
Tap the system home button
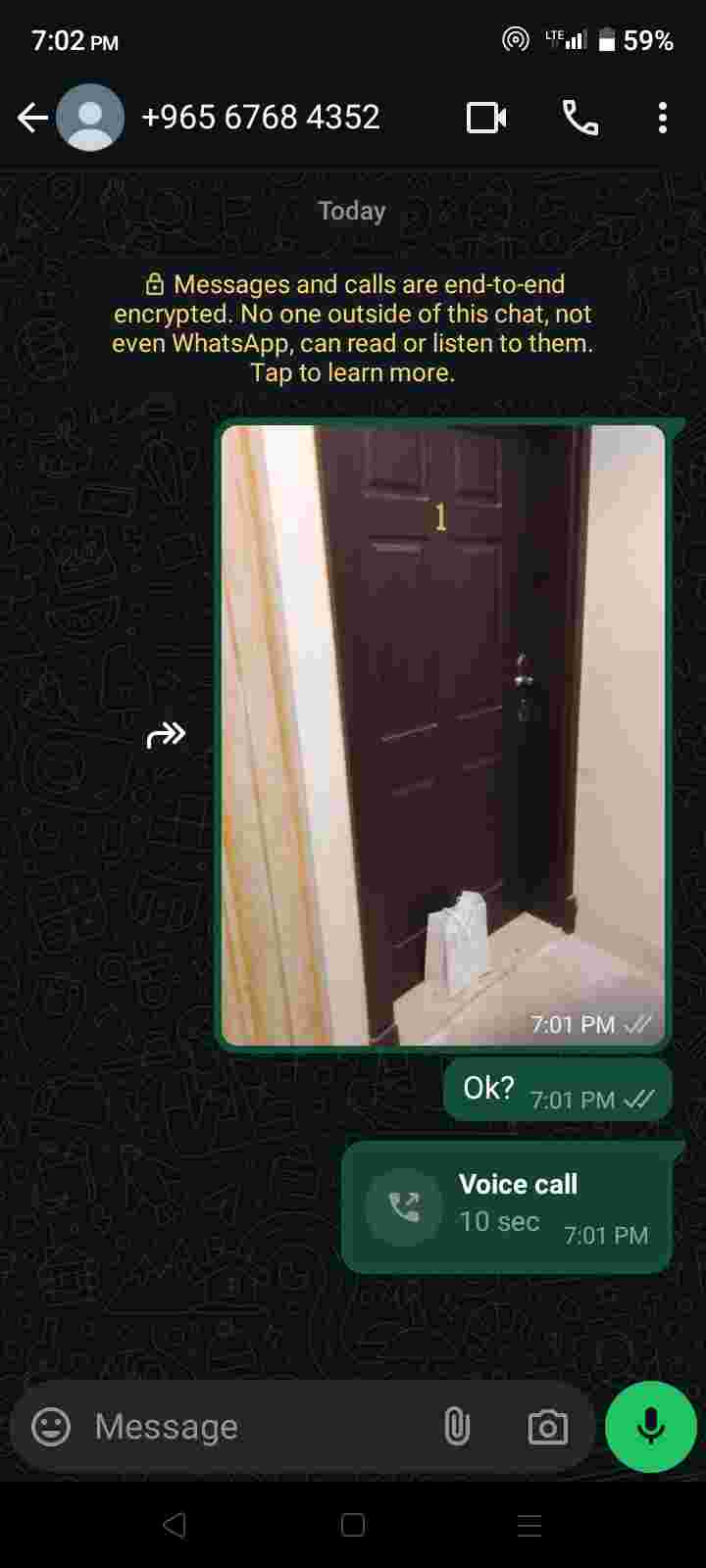[x=353, y=1525]
